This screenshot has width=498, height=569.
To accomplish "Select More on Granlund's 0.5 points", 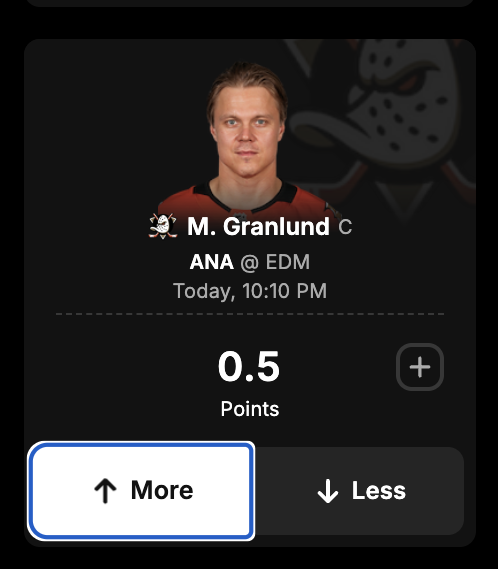I will (141, 491).
